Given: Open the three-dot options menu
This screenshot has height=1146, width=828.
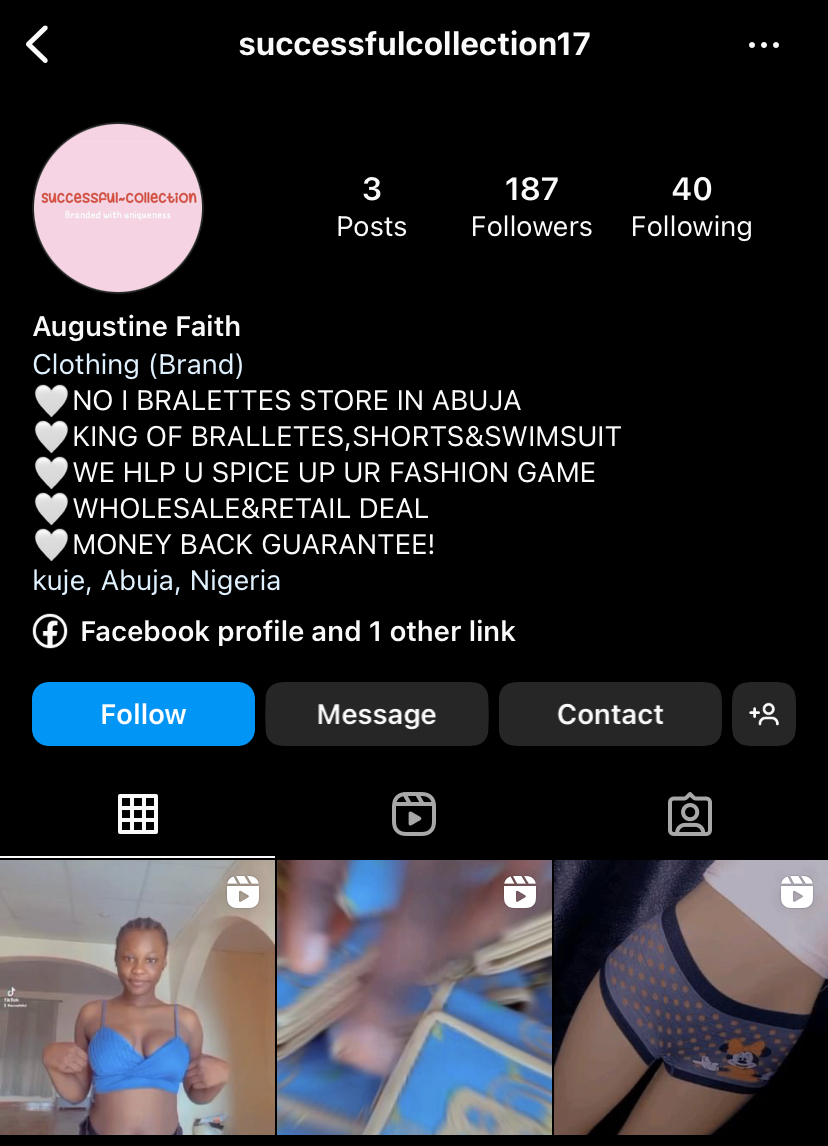Looking at the screenshot, I should click(764, 45).
